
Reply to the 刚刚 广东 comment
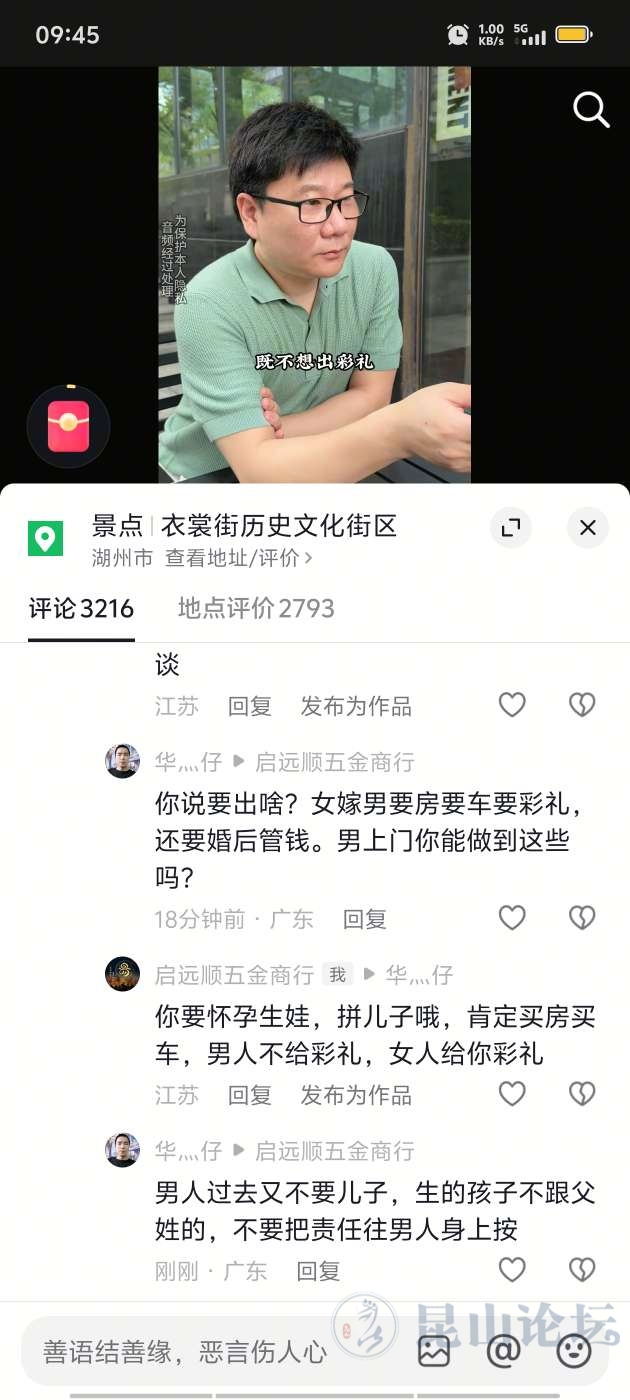click(x=318, y=1271)
